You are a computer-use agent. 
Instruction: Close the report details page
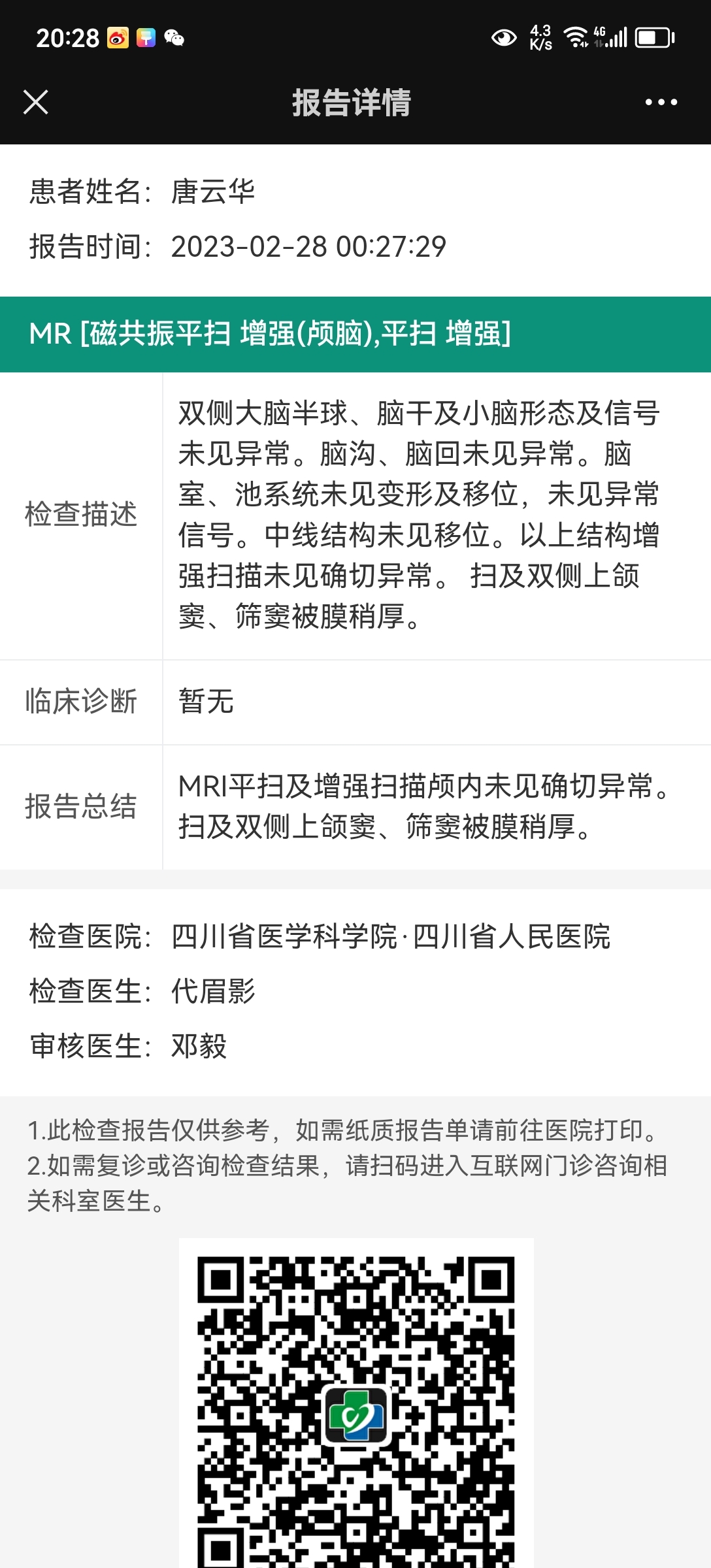pyautogui.click(x=35, y=102)
